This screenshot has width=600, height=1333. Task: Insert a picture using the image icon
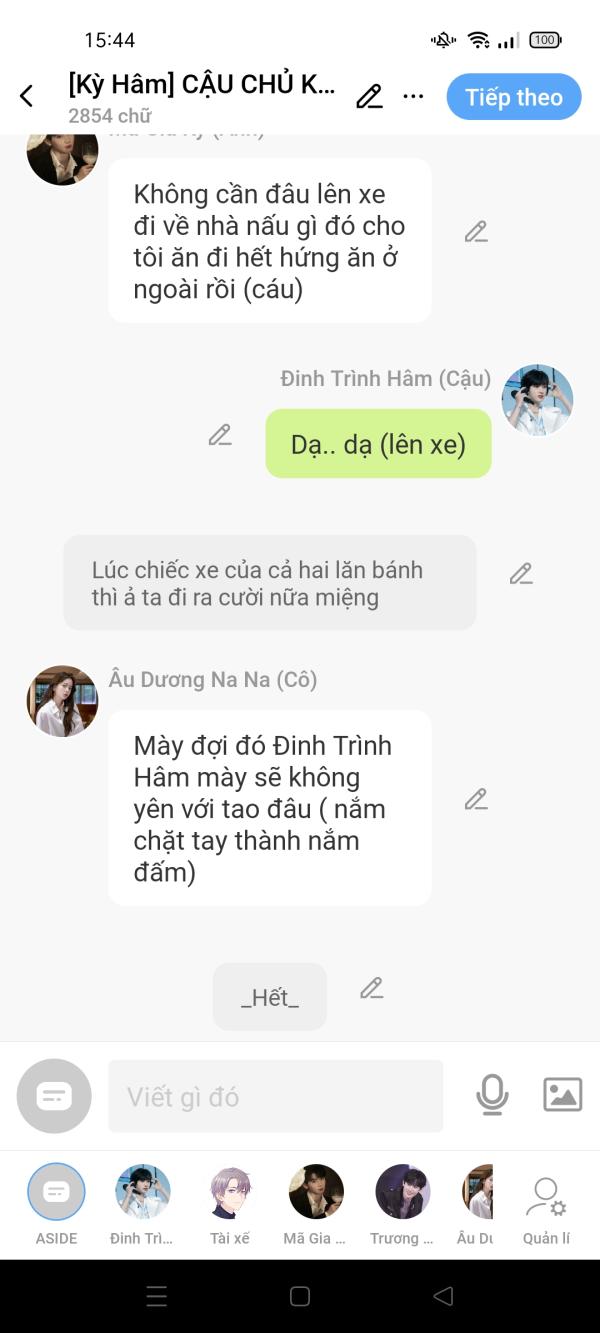click(562, 1095)
